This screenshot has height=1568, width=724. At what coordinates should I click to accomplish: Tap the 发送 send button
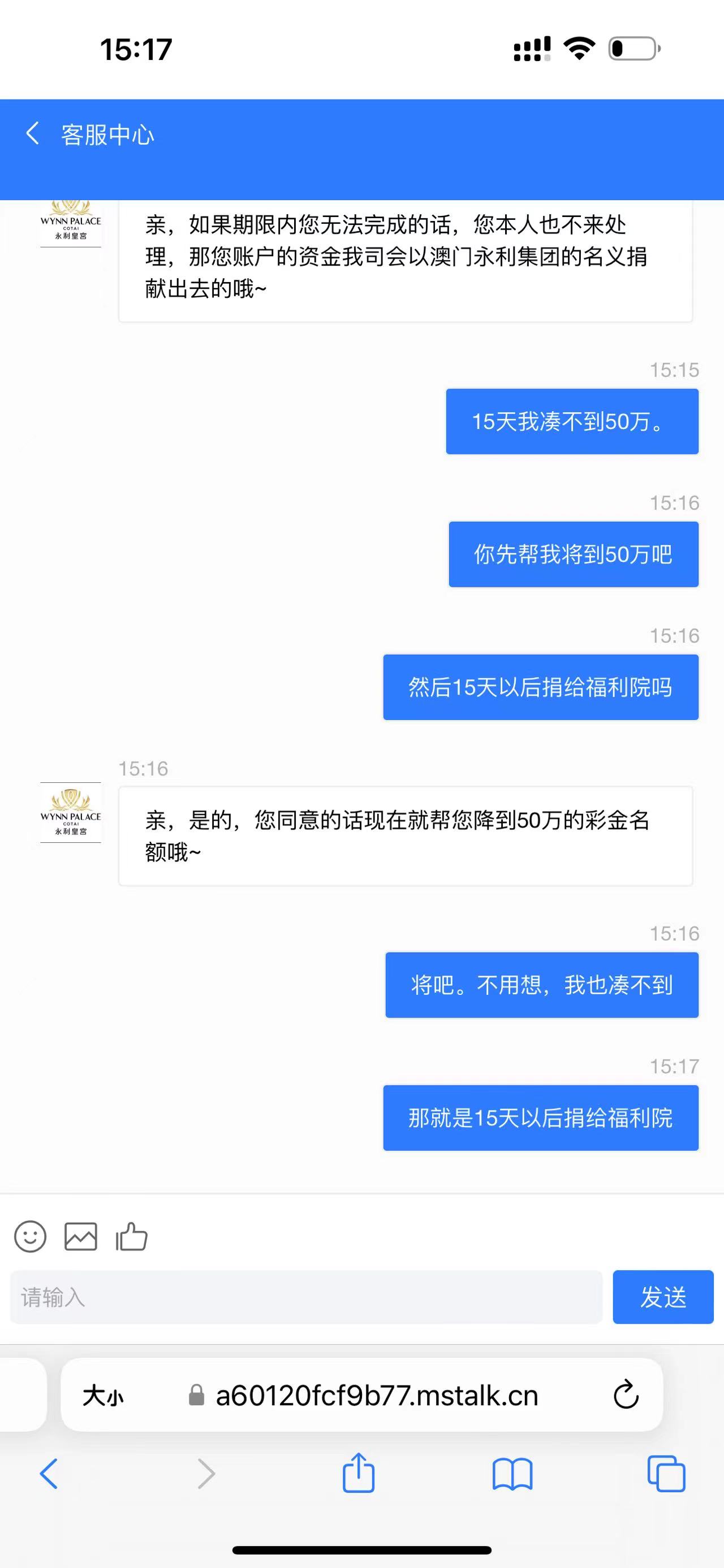coord(662,1297)
